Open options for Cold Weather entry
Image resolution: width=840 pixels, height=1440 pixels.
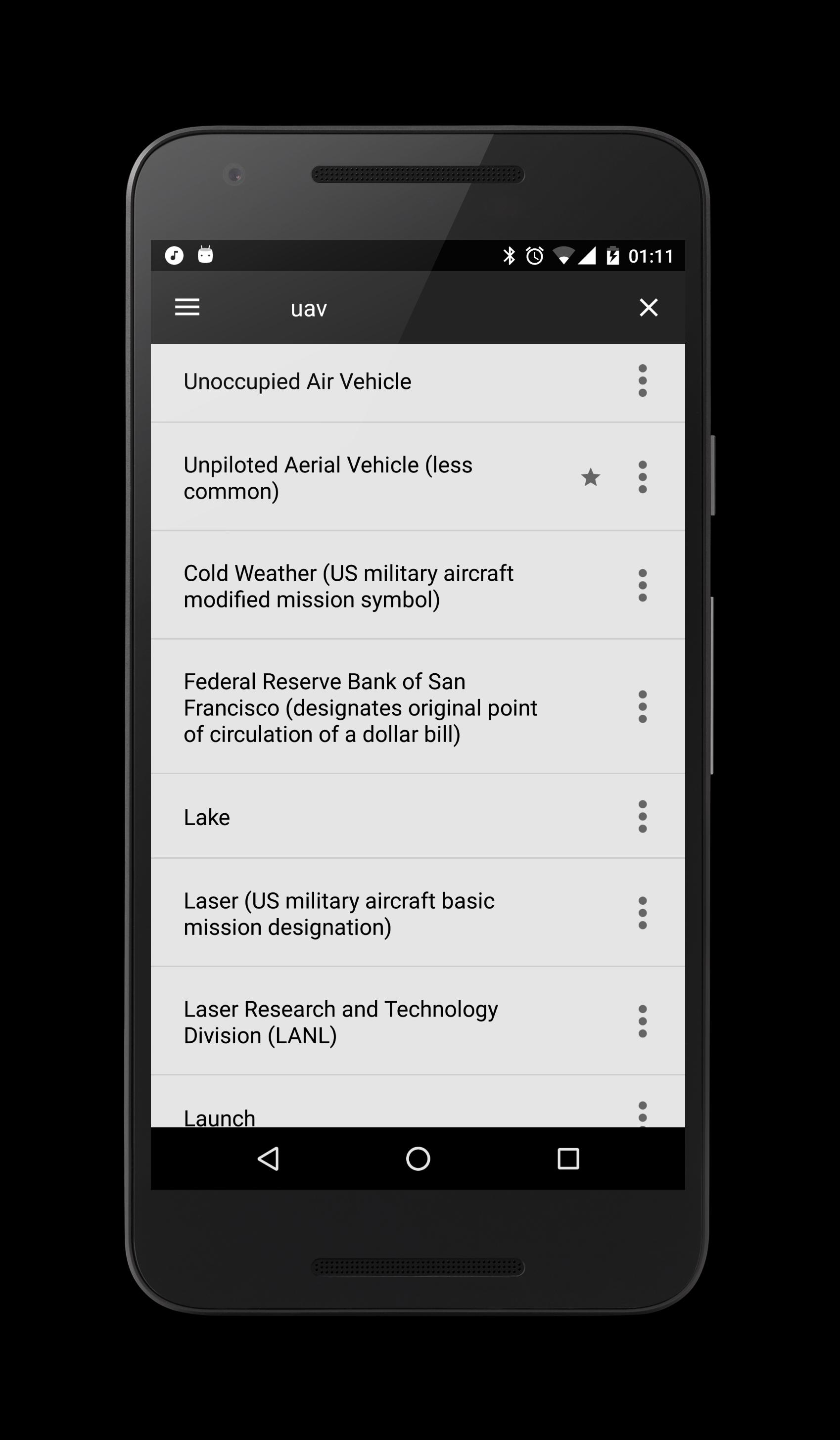pos(642,585)
